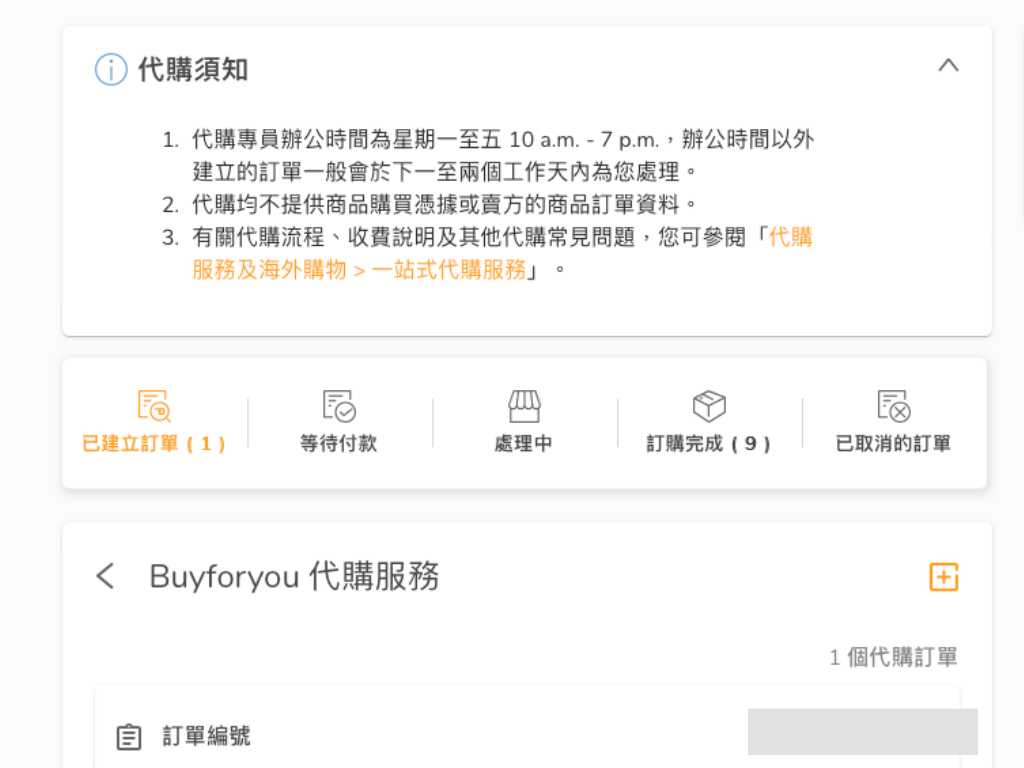Go back from Buyforyou 代購服務
The image size is (1024, 768).
point(105,576)
